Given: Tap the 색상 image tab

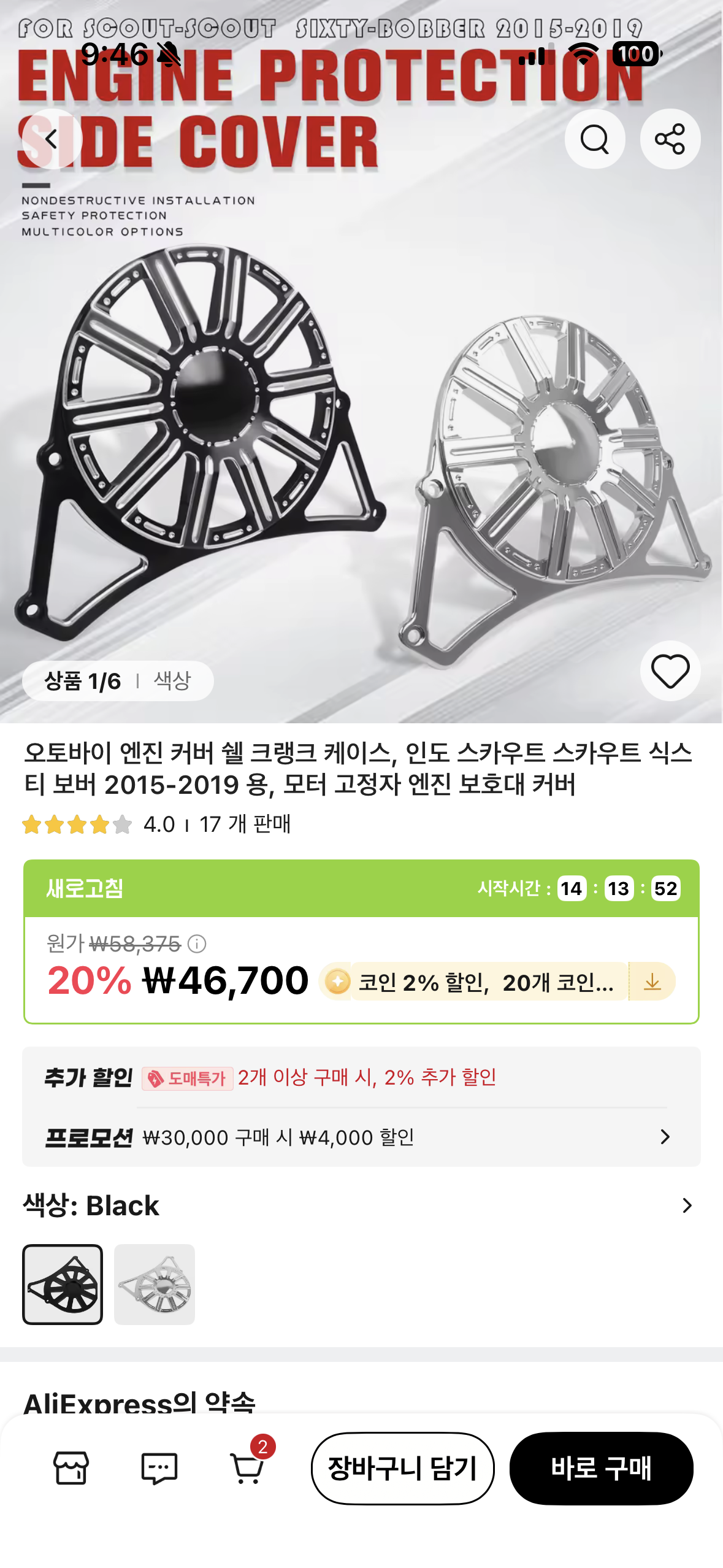Looking at the screenshot, I should pyautogui.click(x=172, y=680).
